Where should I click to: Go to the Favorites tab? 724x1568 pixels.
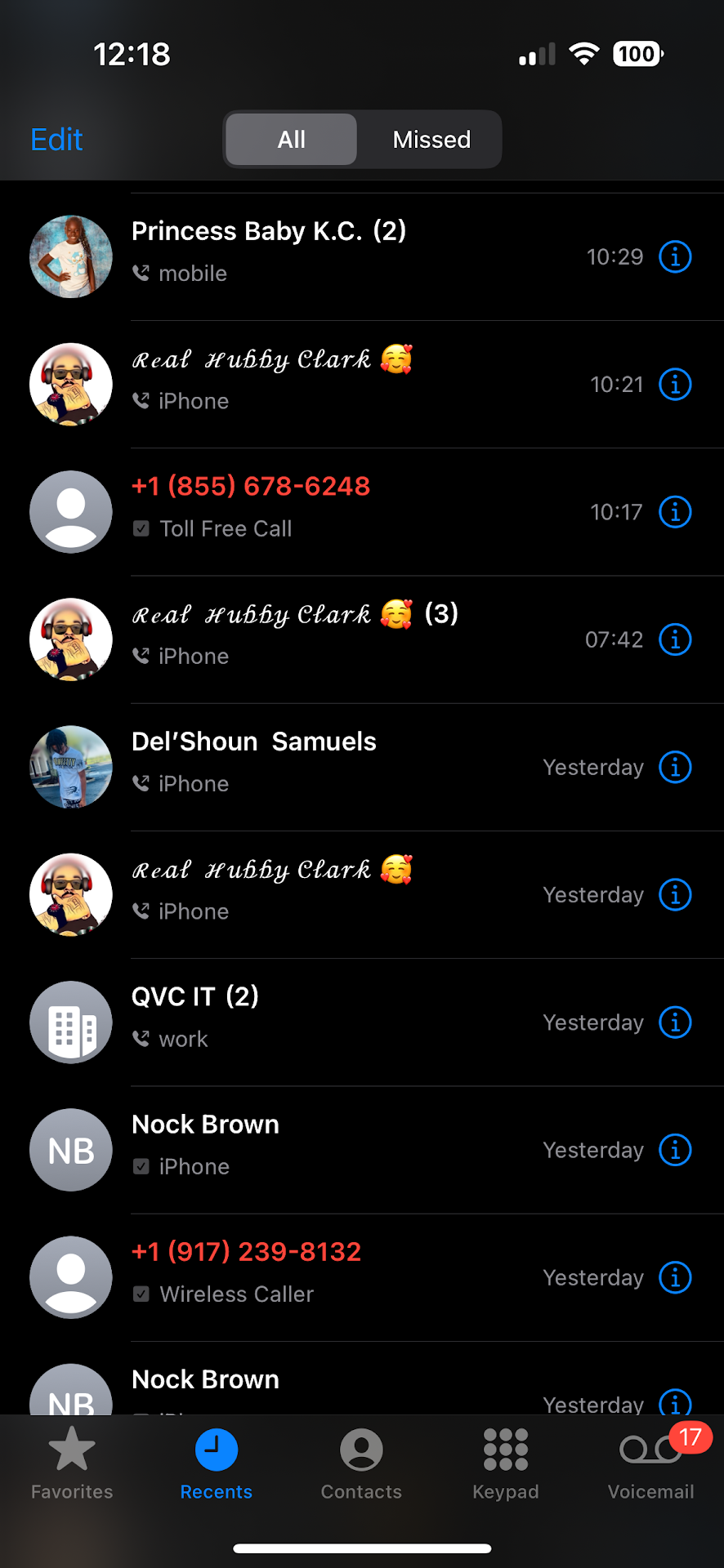click(x=72, y=1463)
